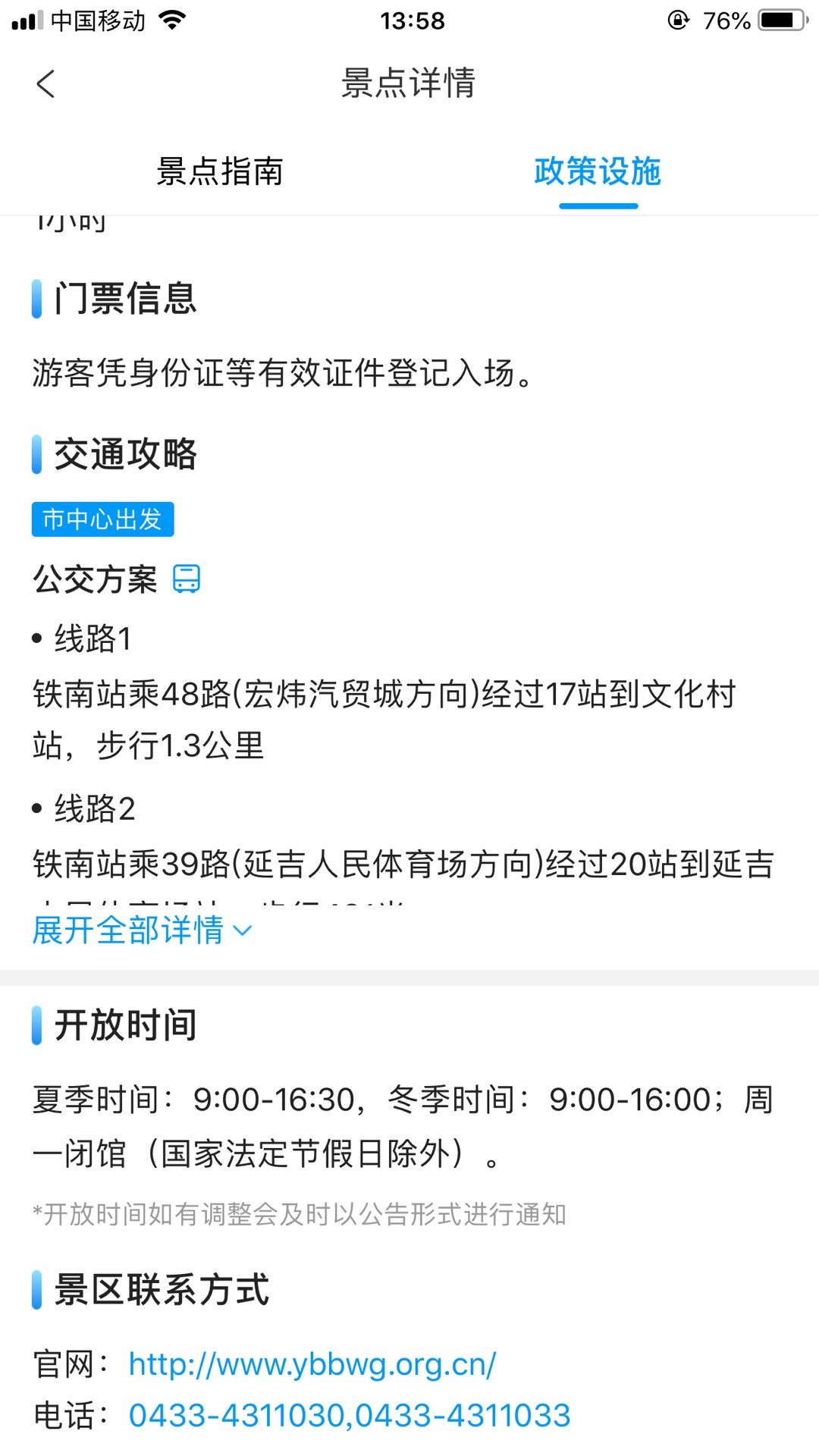Tap the 市中心出发 chip
This screenshot has height=1456, width=819.
tap(102, 519)
